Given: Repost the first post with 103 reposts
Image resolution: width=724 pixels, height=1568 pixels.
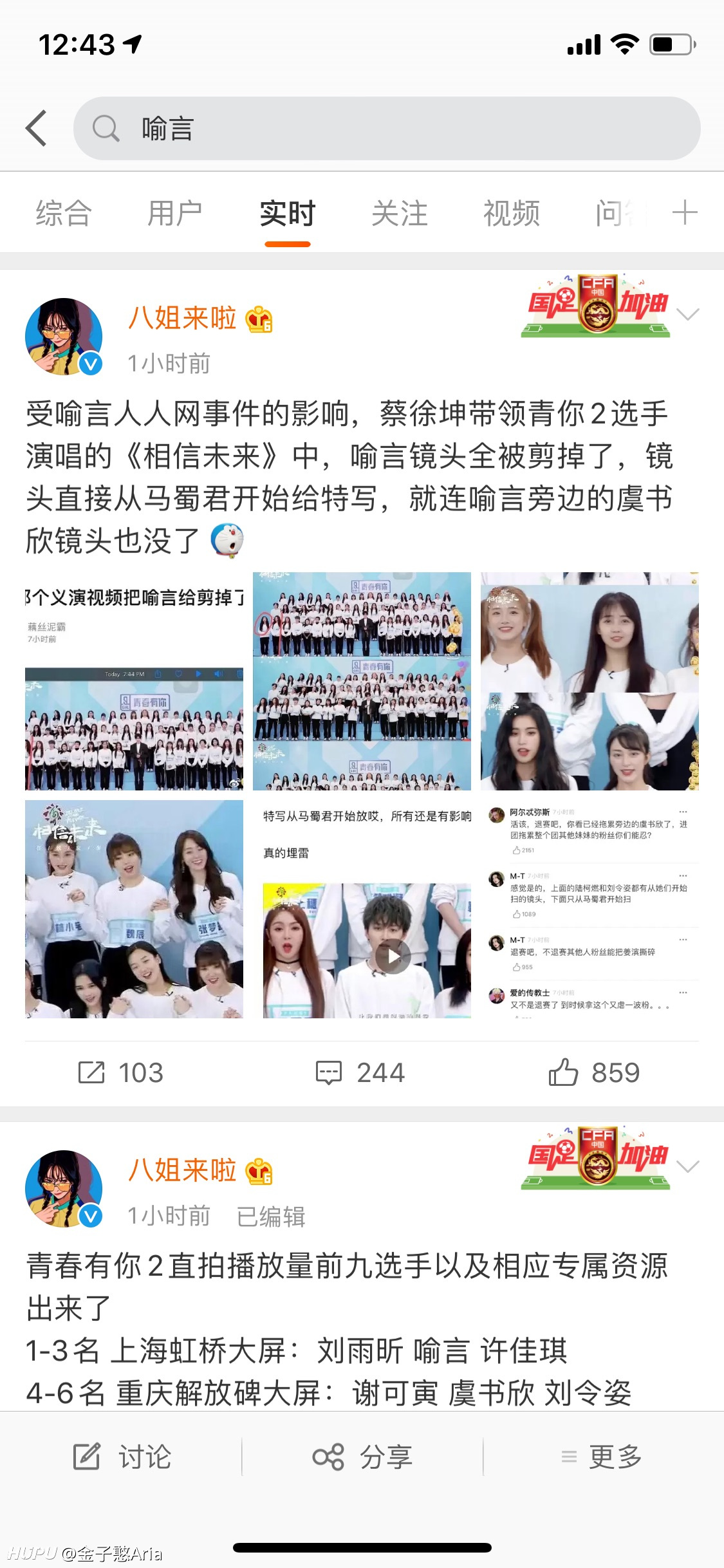Looking at the screenshot, I should coord(121,1072).
